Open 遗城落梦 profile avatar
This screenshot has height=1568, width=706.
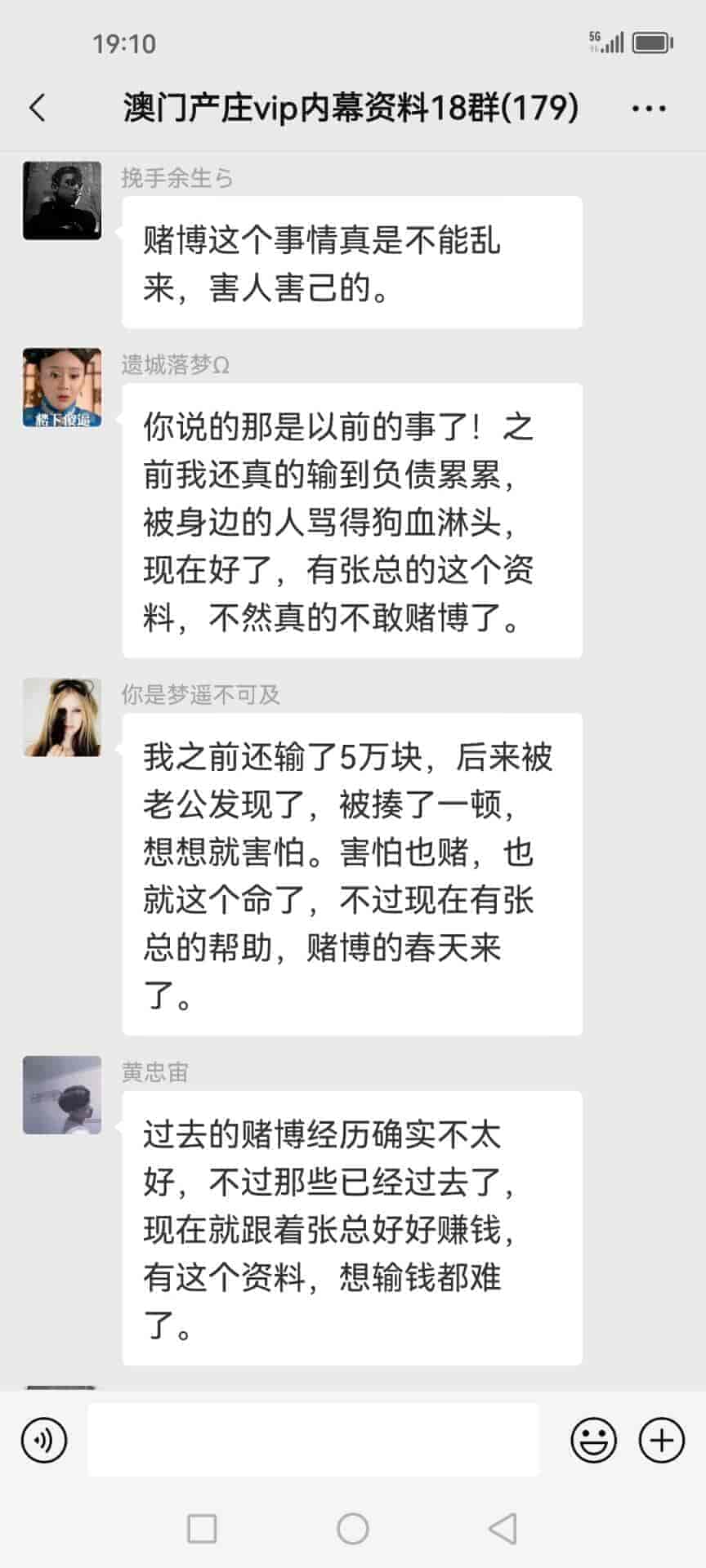[62, 388]
